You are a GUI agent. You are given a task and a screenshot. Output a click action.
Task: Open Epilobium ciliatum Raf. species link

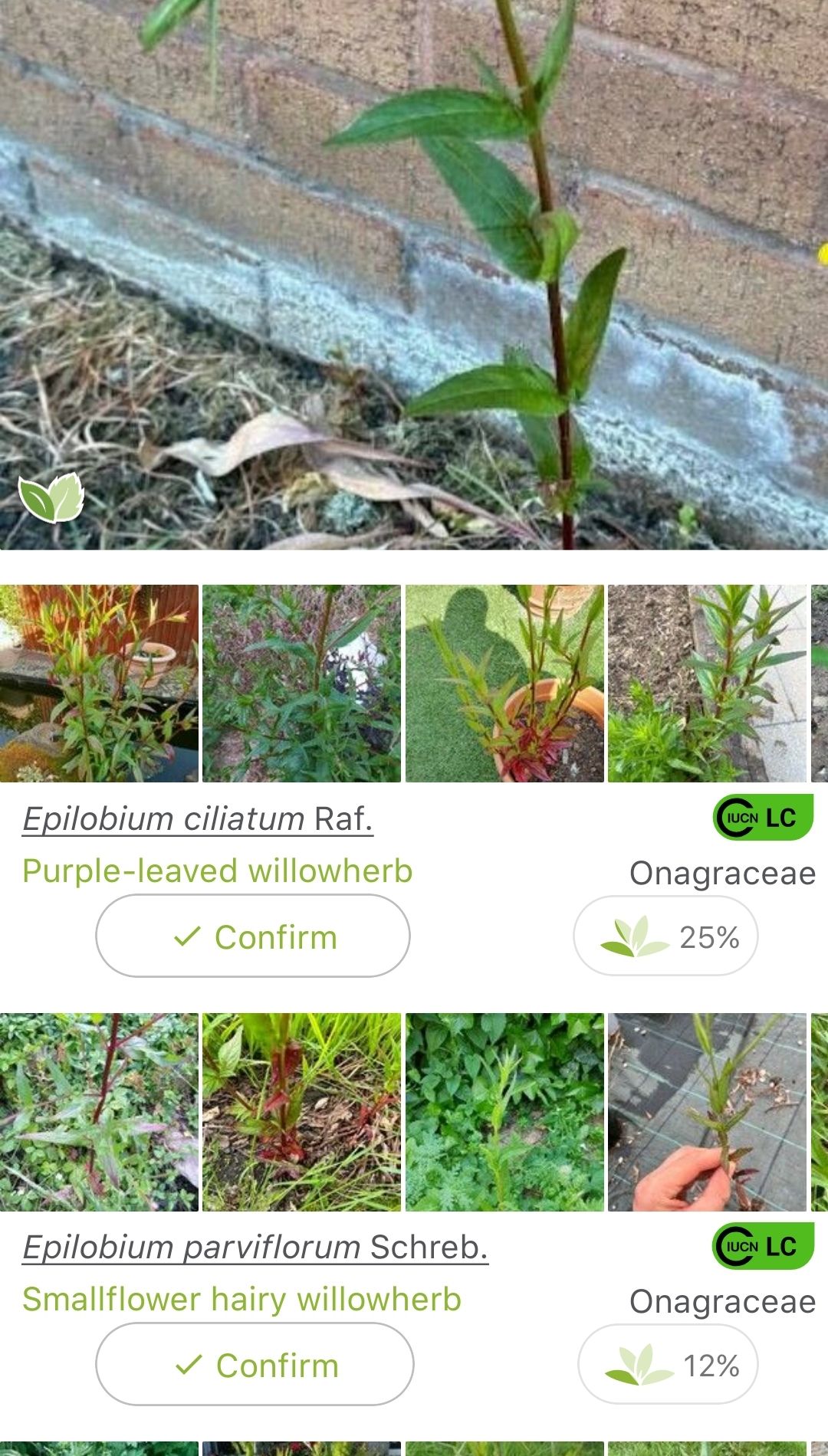tap(198, 818)
